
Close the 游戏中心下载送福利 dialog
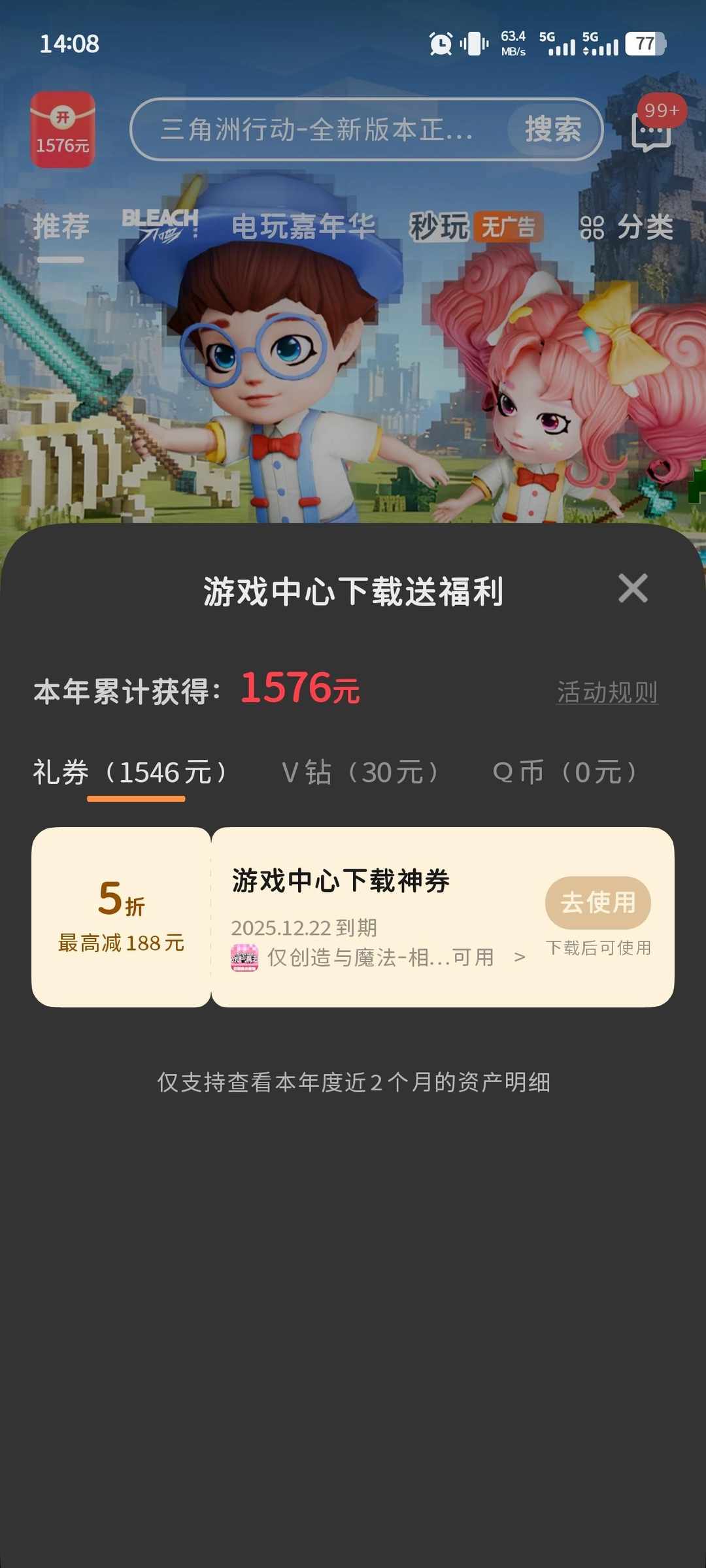[633, 588]
